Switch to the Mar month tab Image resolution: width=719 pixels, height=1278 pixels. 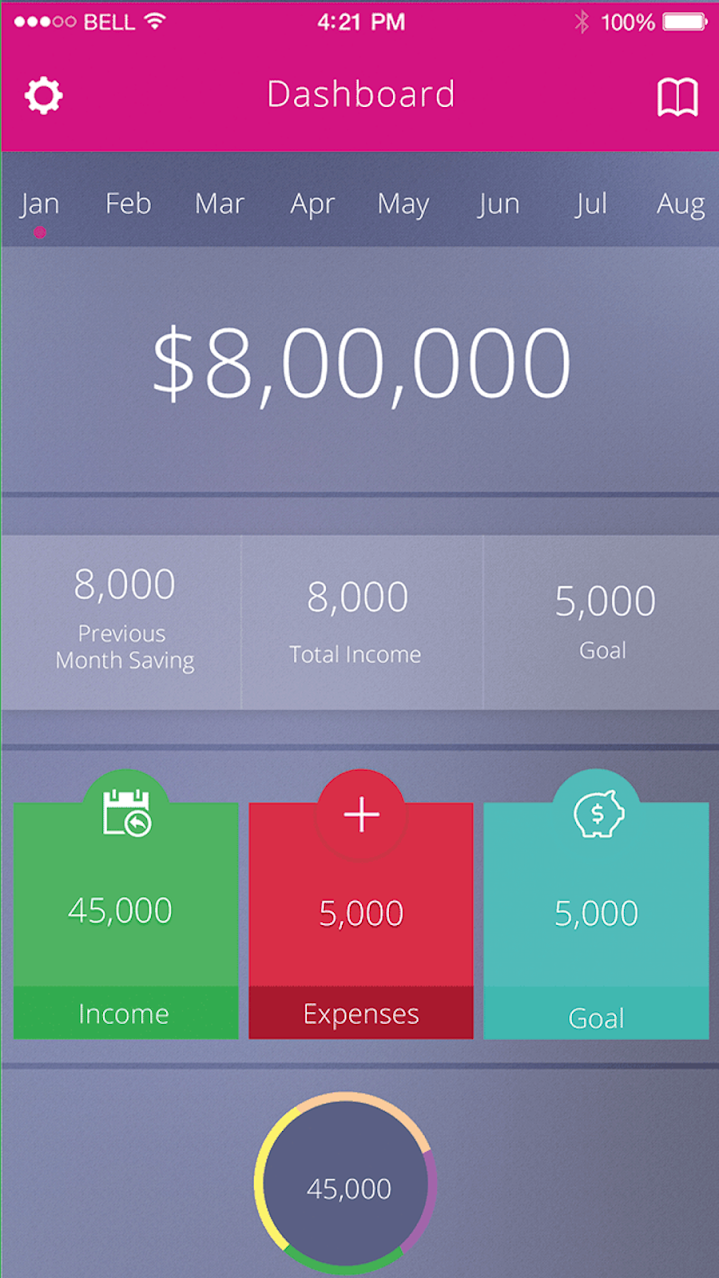pyautogui.click(x=219, y=204)
